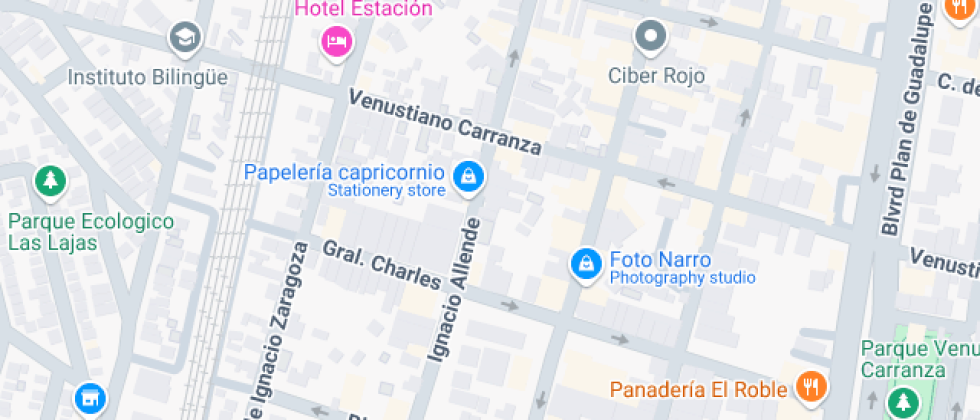The image size is (980, 420).
Task: Select the Instituto Bilingüe school marker
Action: [x=185, y=39]
